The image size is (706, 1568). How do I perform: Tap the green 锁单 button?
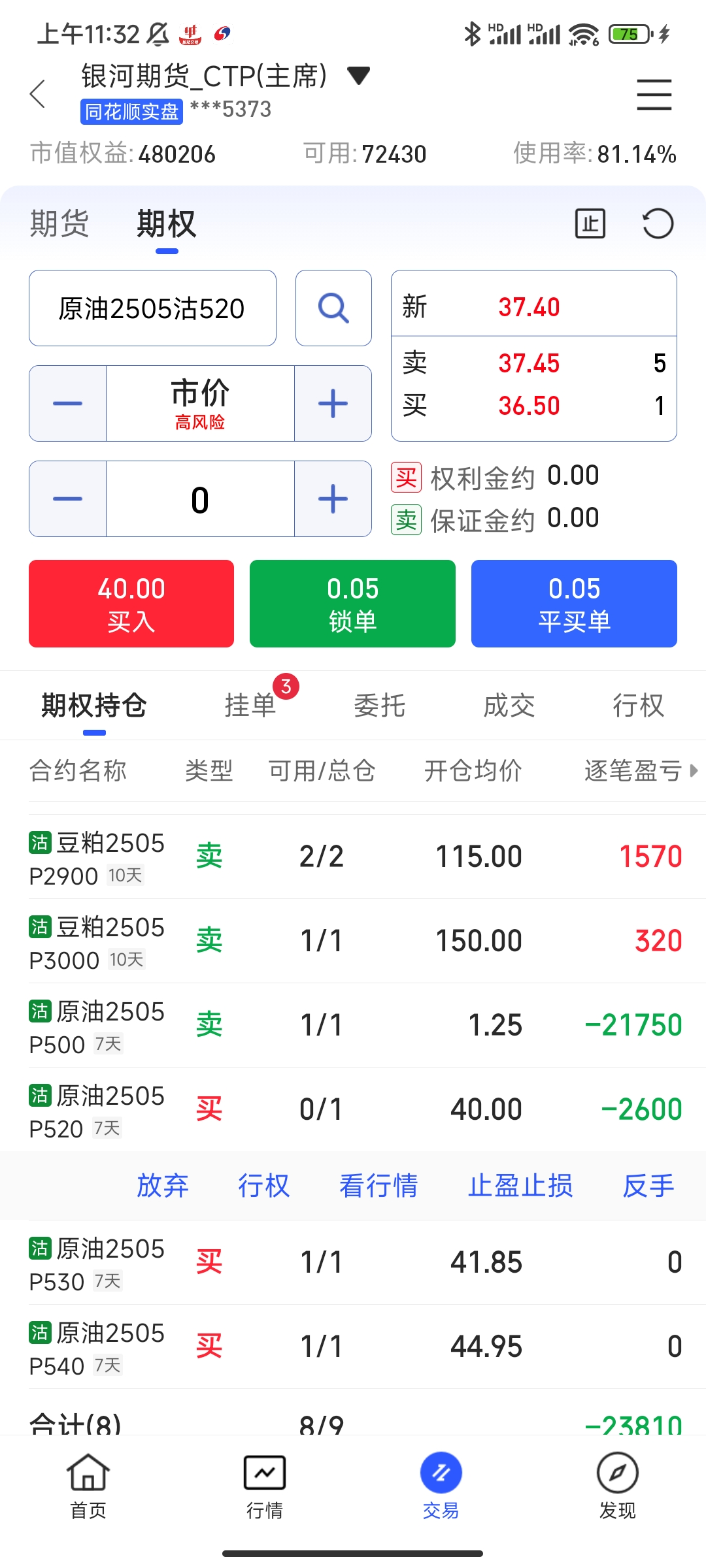click(352, 604)
